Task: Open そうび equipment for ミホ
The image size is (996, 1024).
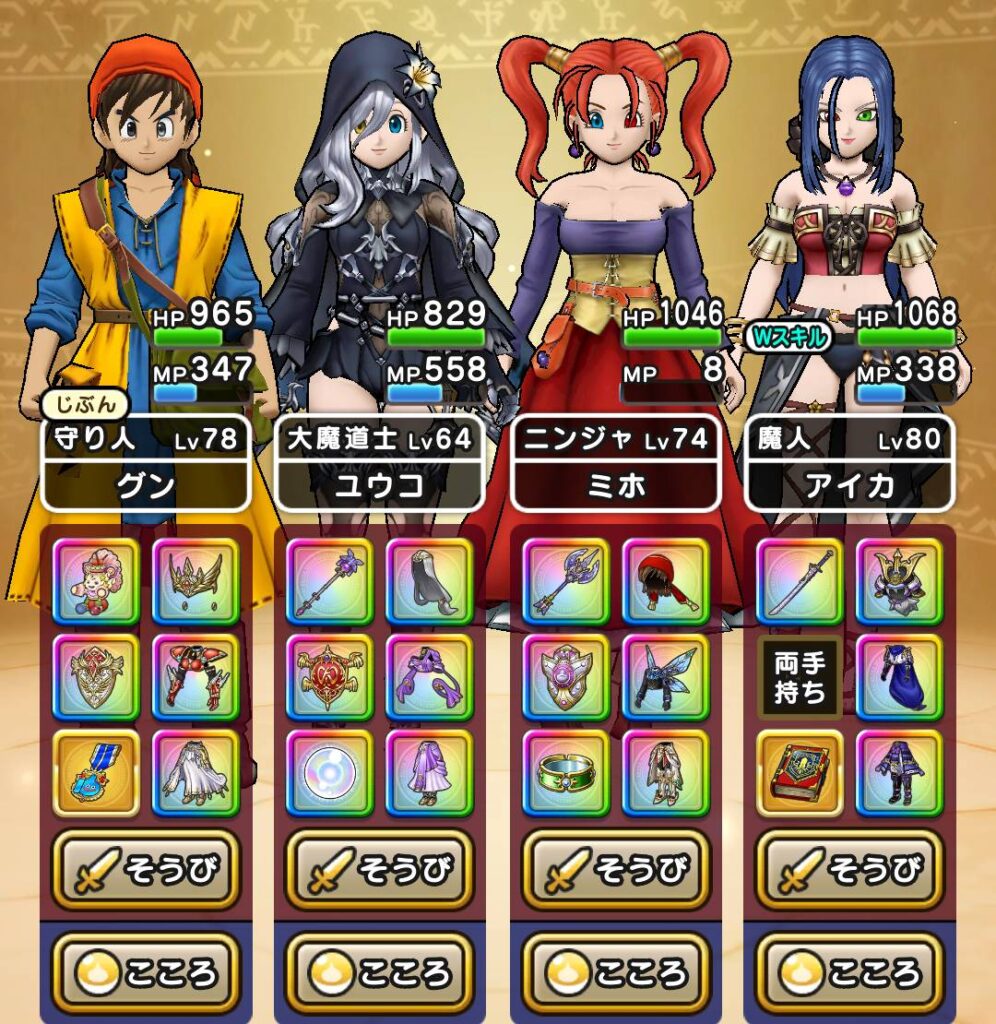Action: click(616, 869)
